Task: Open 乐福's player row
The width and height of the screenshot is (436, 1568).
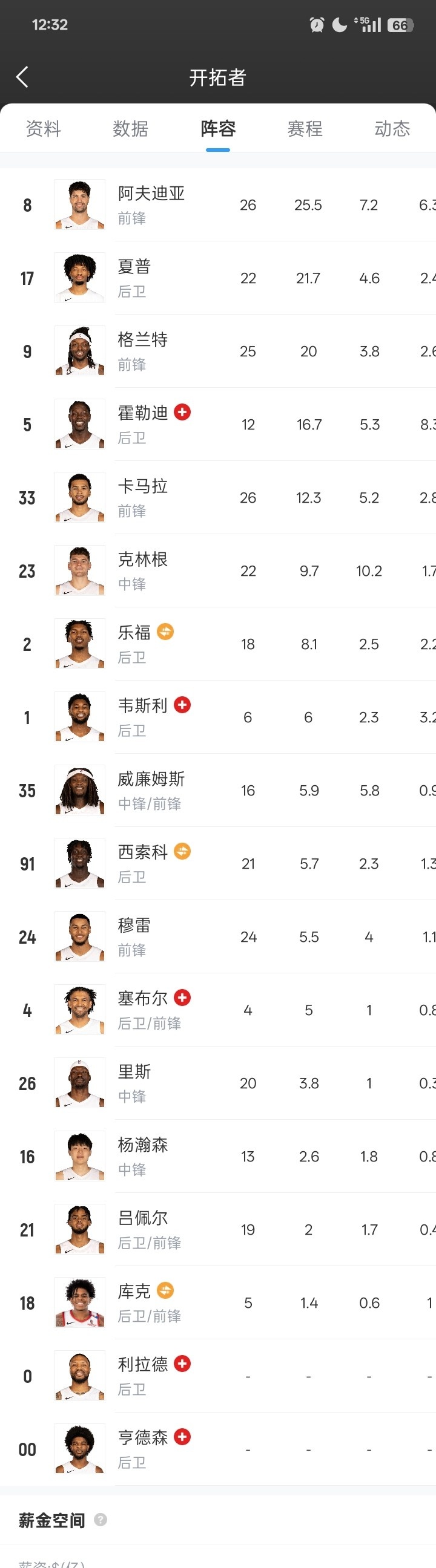Action: point(134,644)
